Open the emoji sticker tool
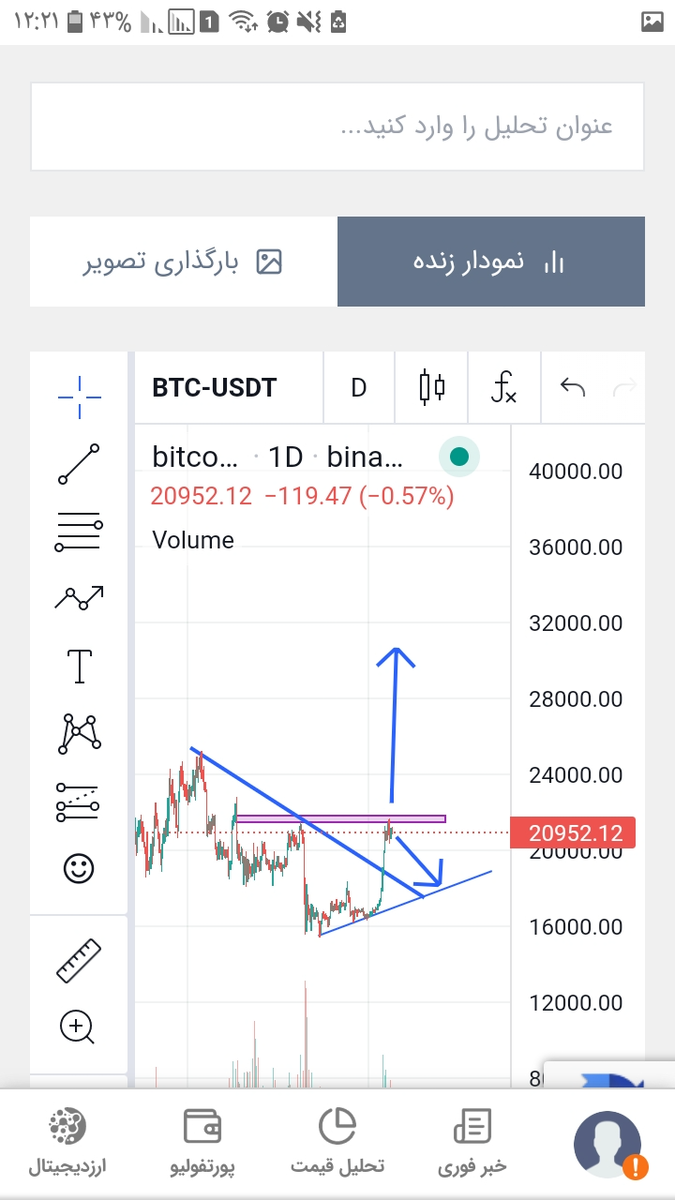 [x=79, y=868]
